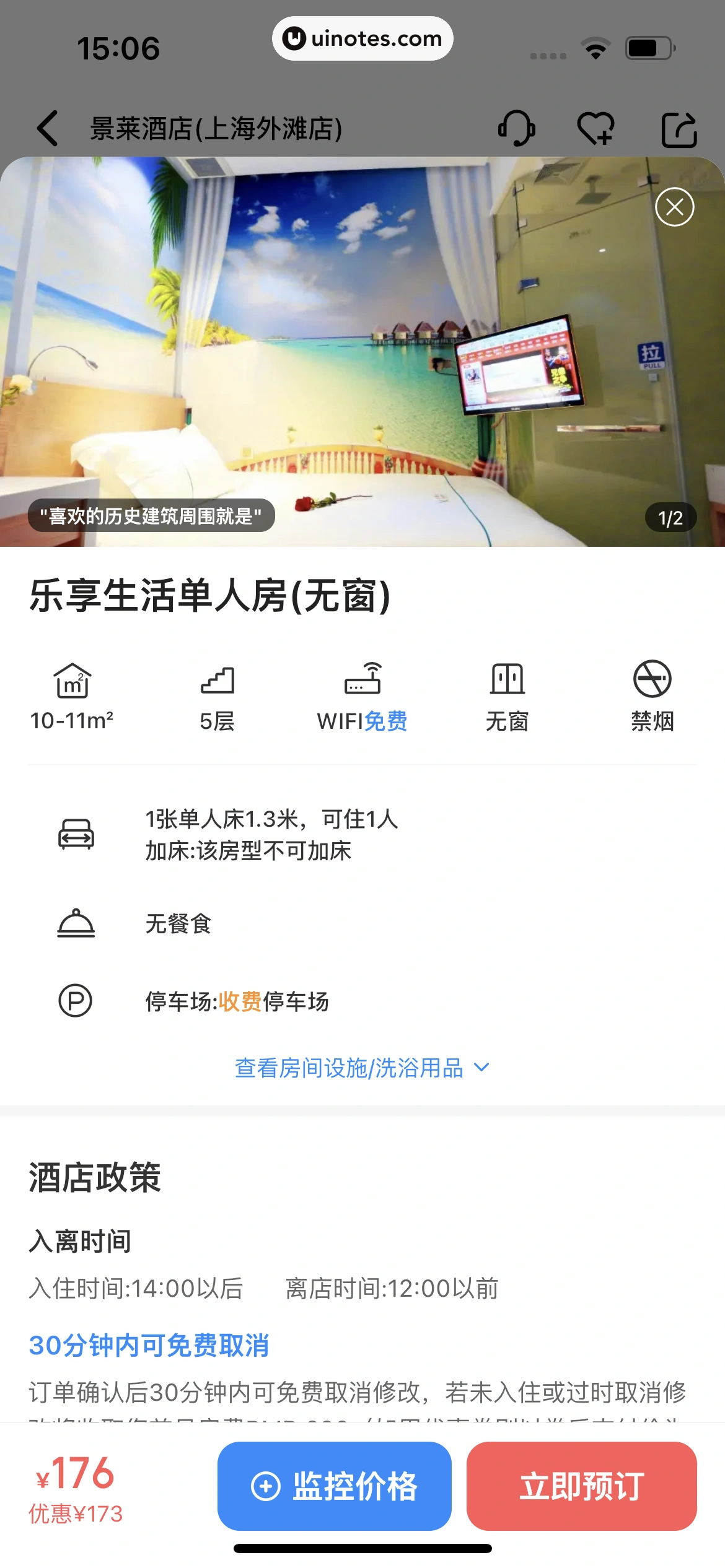Share this hotel page

tap(679, 129)
